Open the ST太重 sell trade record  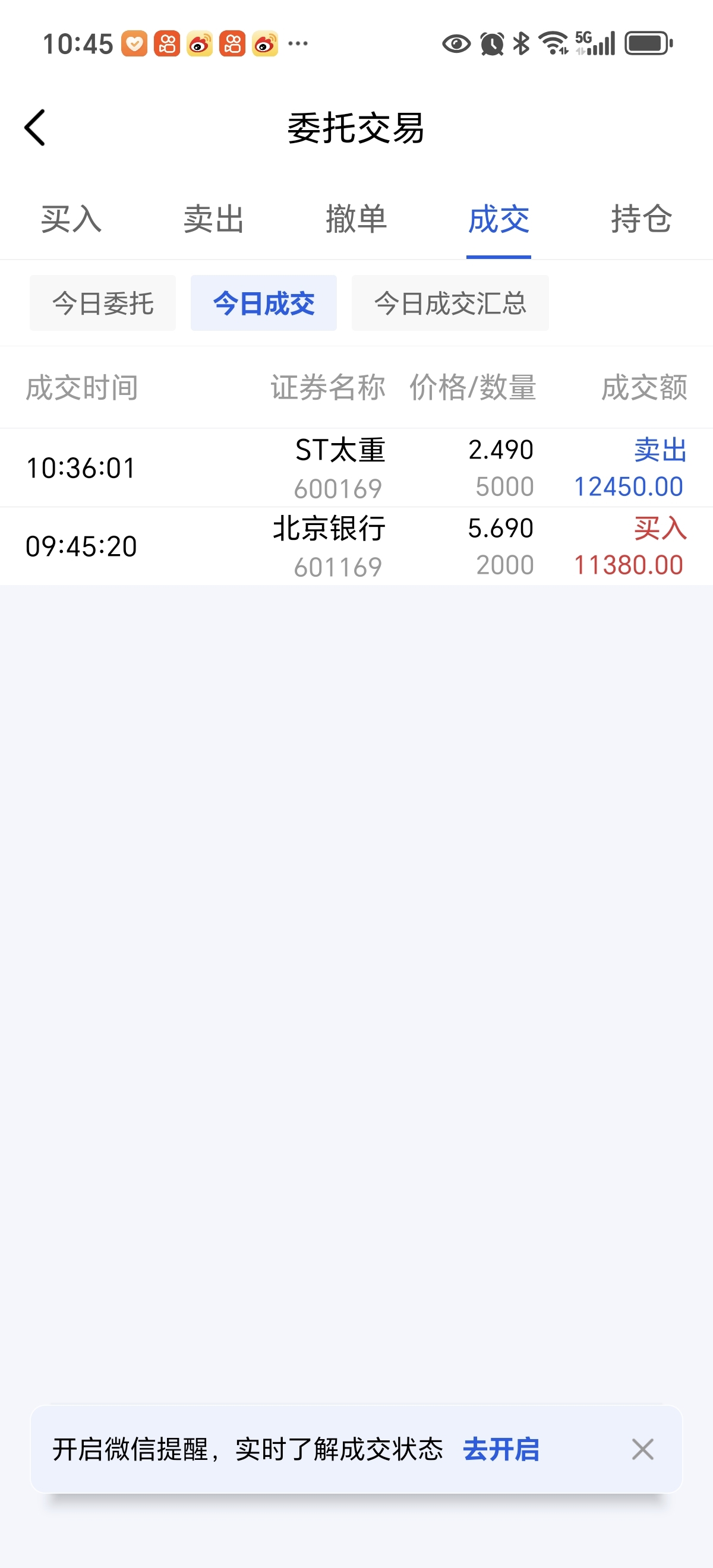356,467
